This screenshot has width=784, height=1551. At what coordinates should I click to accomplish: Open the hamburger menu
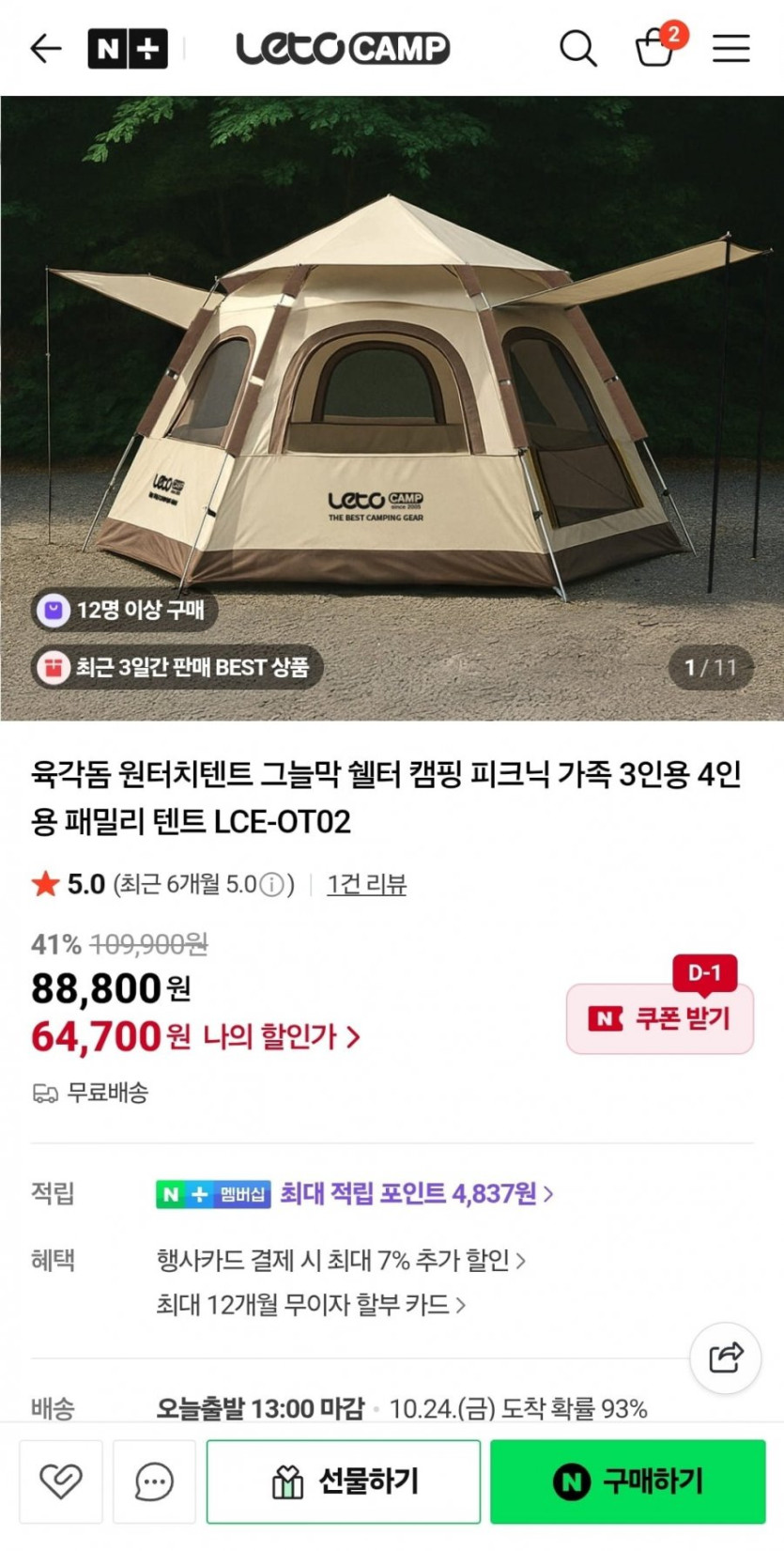(x=730, y=48)
